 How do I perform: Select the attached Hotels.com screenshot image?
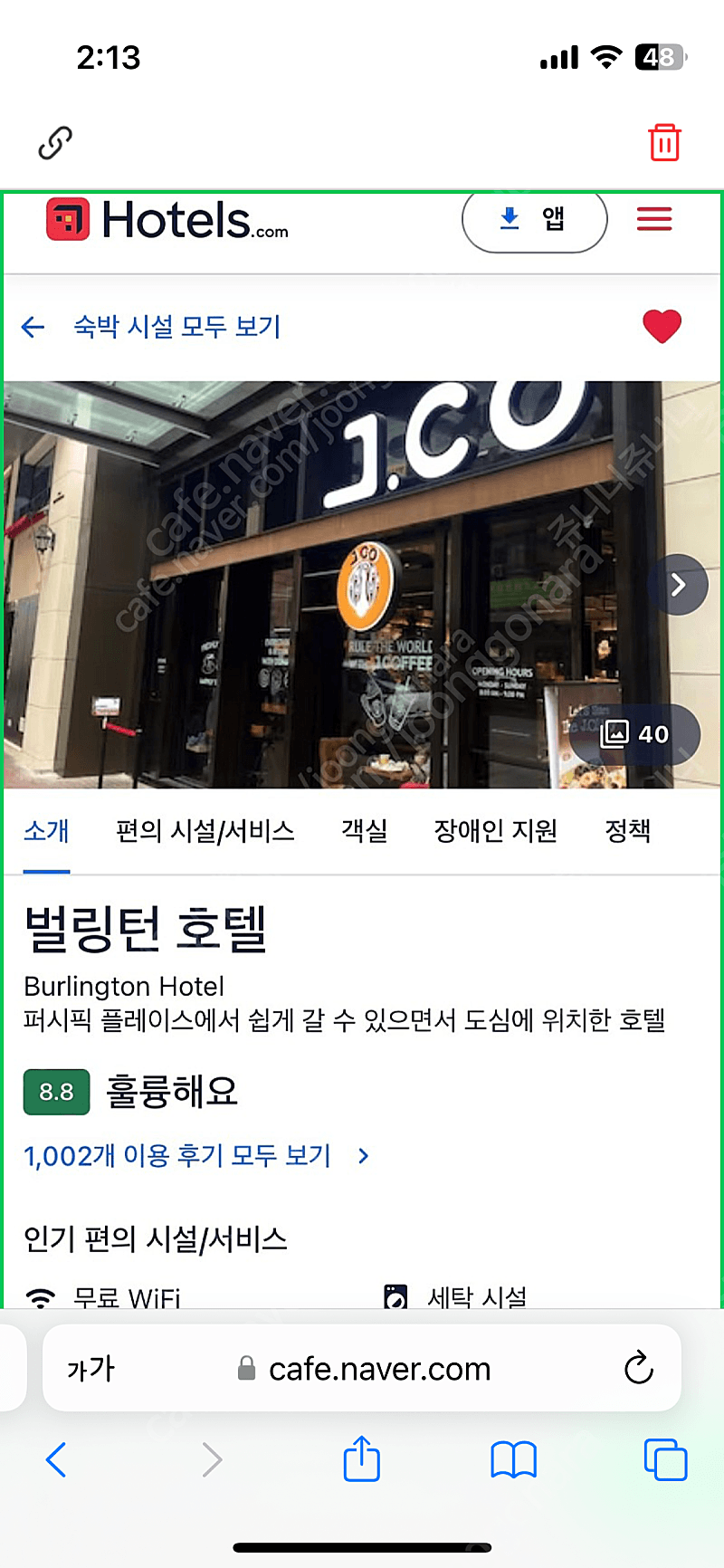(362, 750)
